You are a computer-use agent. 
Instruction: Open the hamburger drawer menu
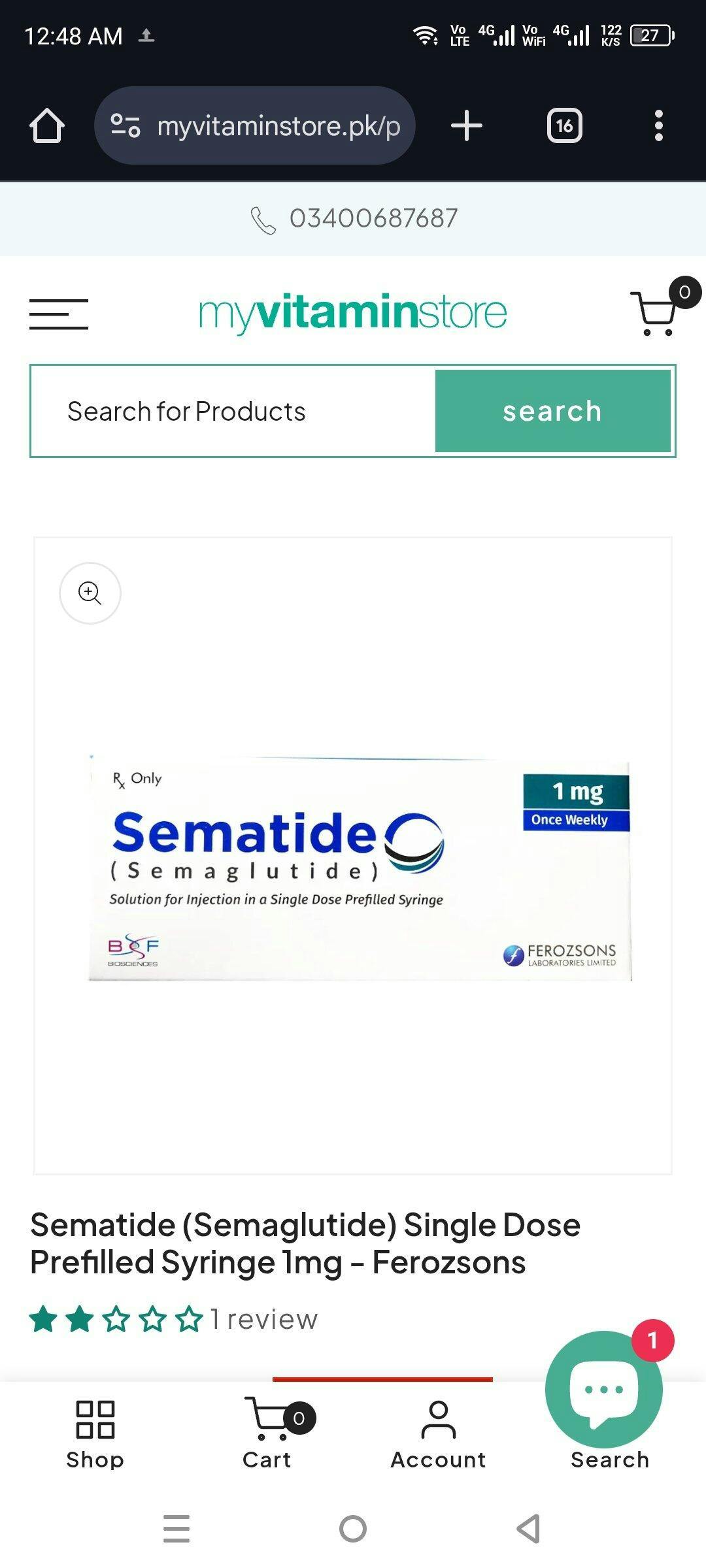coord(59,314)
